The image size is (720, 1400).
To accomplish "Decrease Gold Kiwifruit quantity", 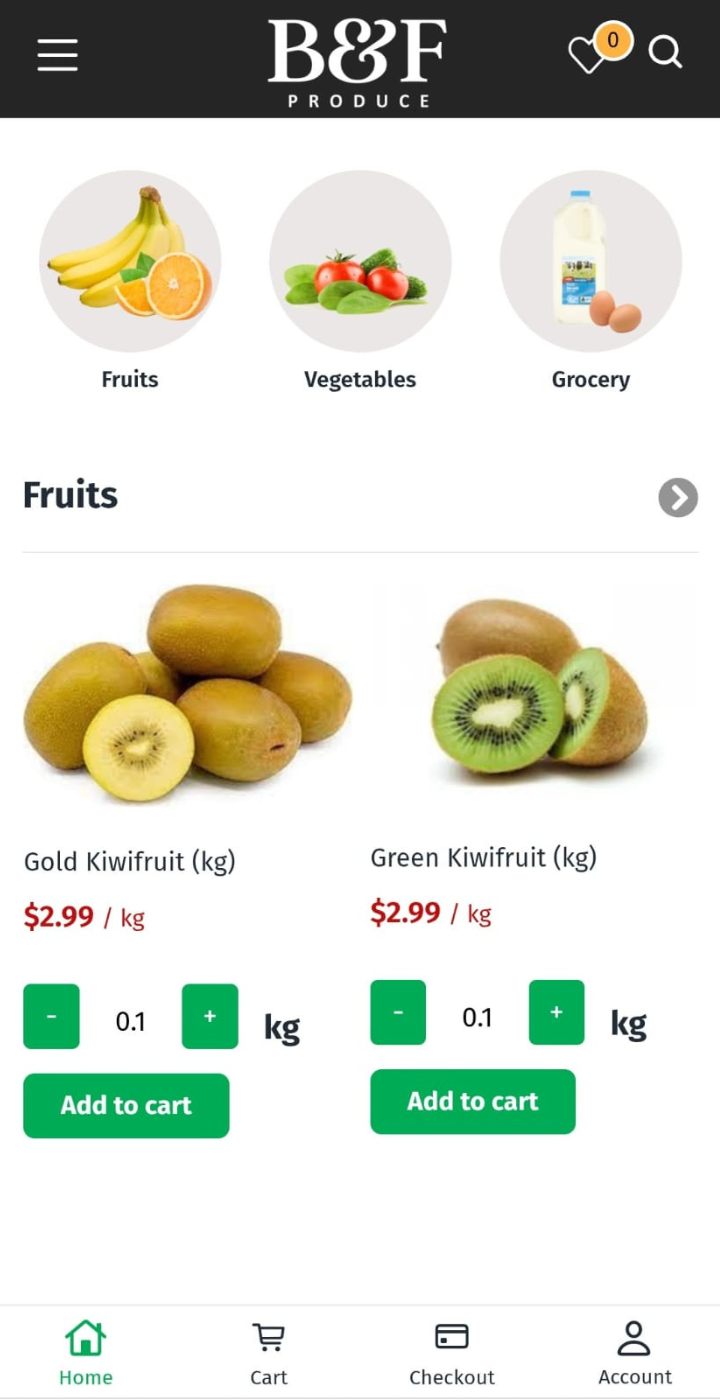I will [x=51, y=1017].
